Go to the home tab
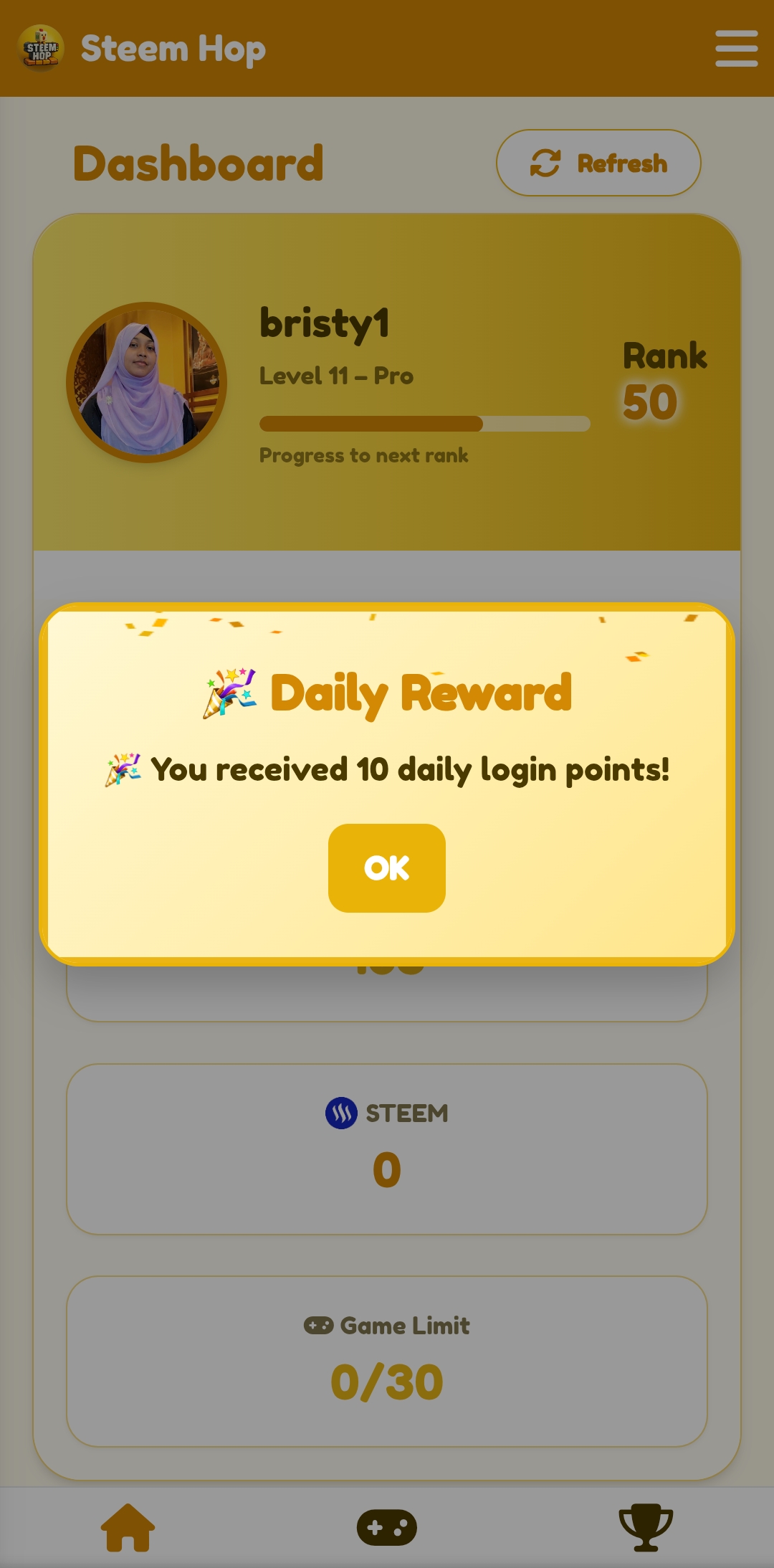Screen dimensions: 774x1568 pyautogui.click(x=128, y=1528)
